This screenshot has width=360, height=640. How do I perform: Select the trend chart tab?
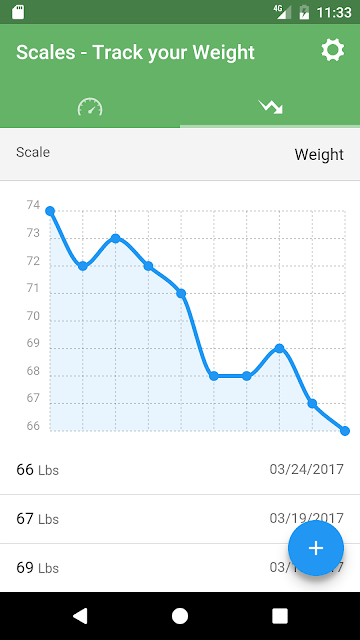(270, 107)
